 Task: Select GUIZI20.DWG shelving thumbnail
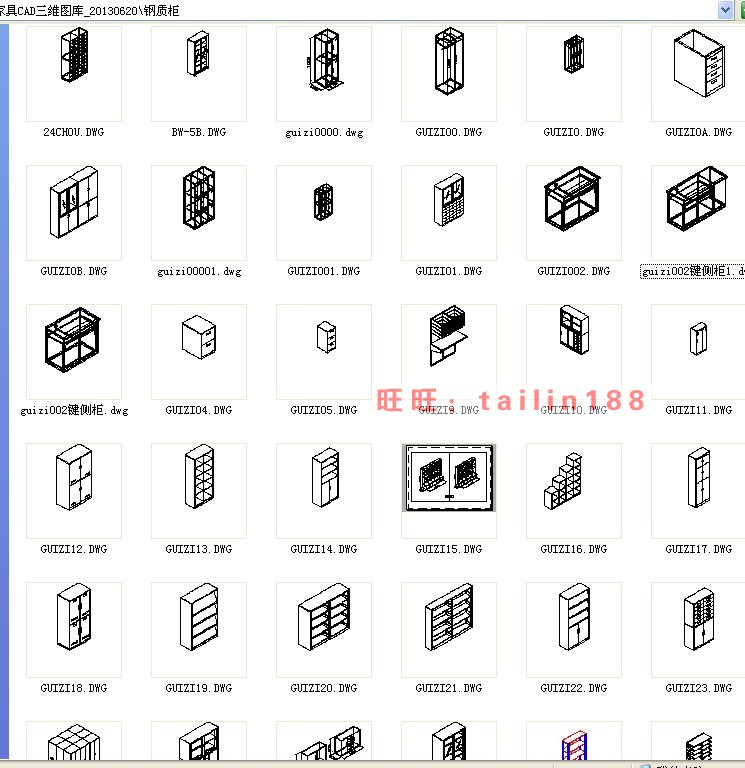[x=324, y=629]
